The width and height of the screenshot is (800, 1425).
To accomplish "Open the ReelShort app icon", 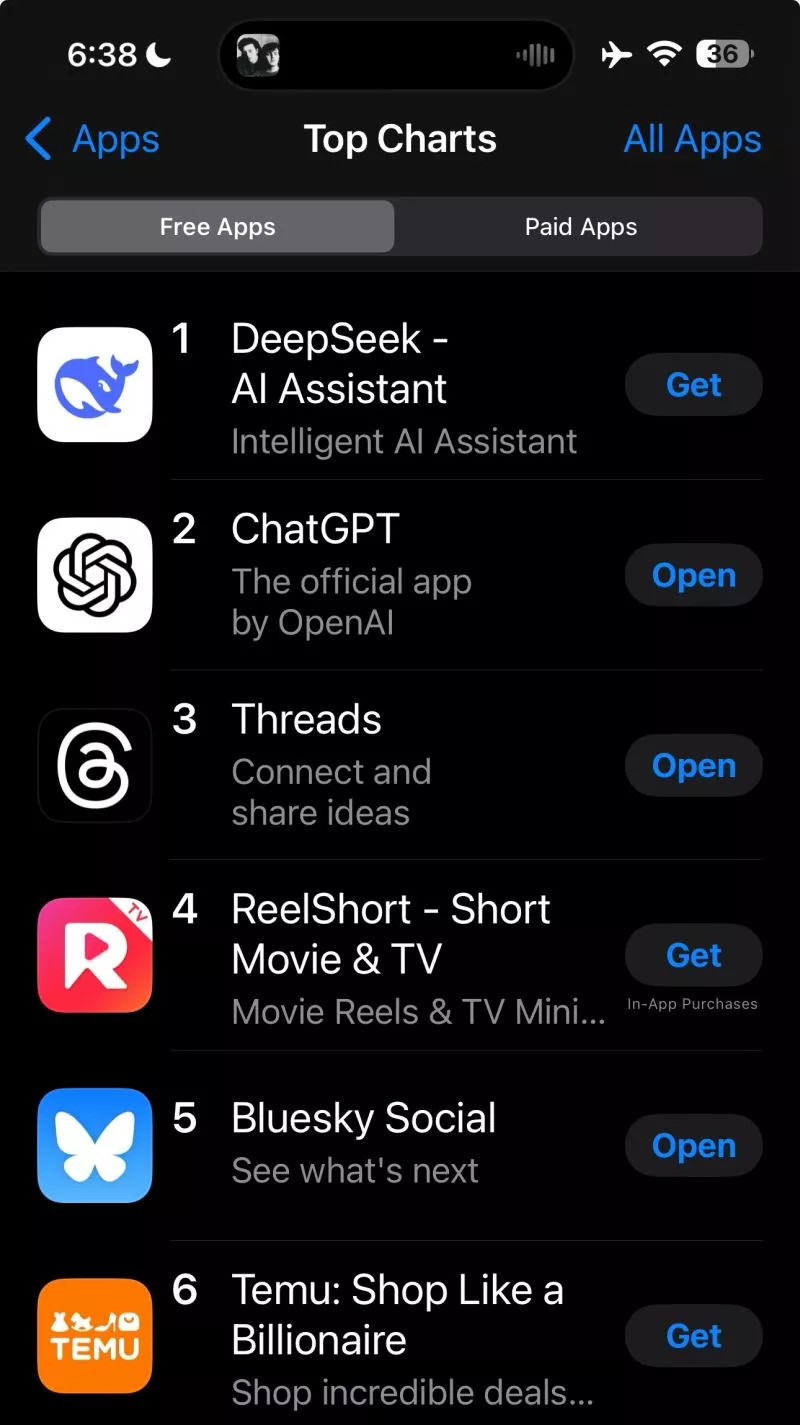I will [94, 955].
